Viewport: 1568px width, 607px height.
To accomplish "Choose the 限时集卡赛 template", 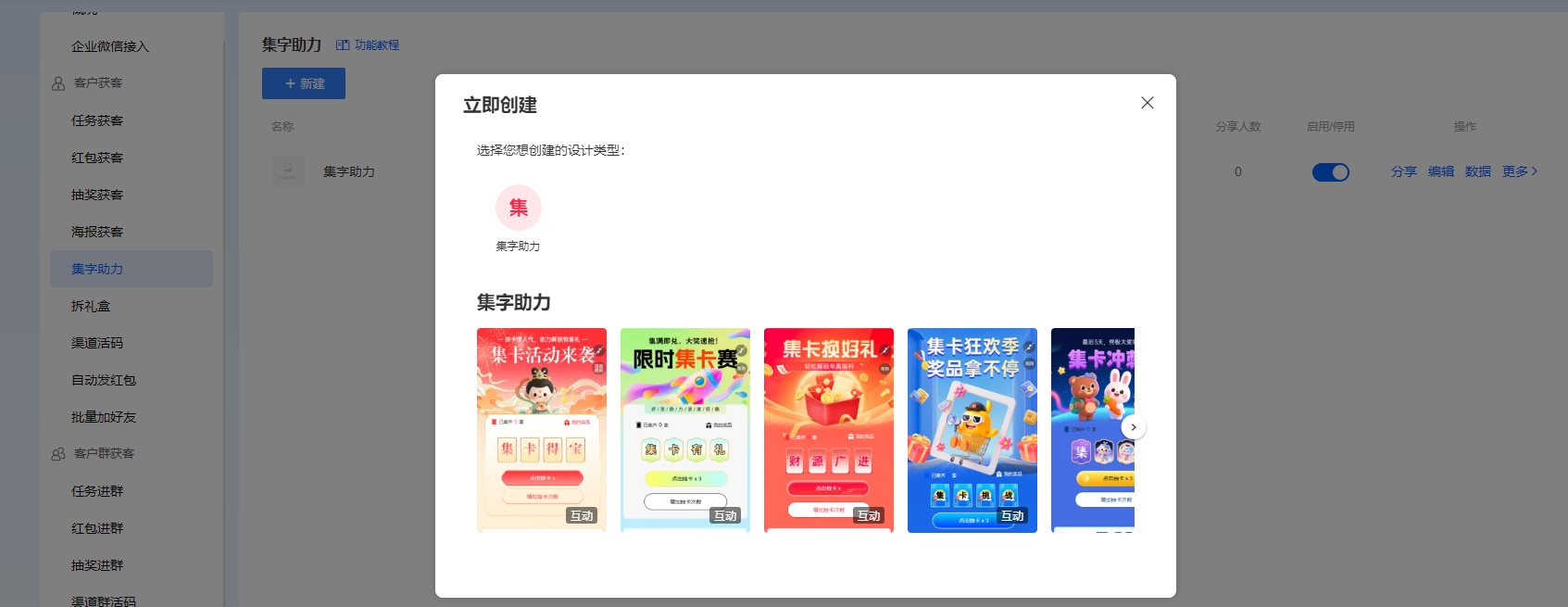I will pos(684,429).
